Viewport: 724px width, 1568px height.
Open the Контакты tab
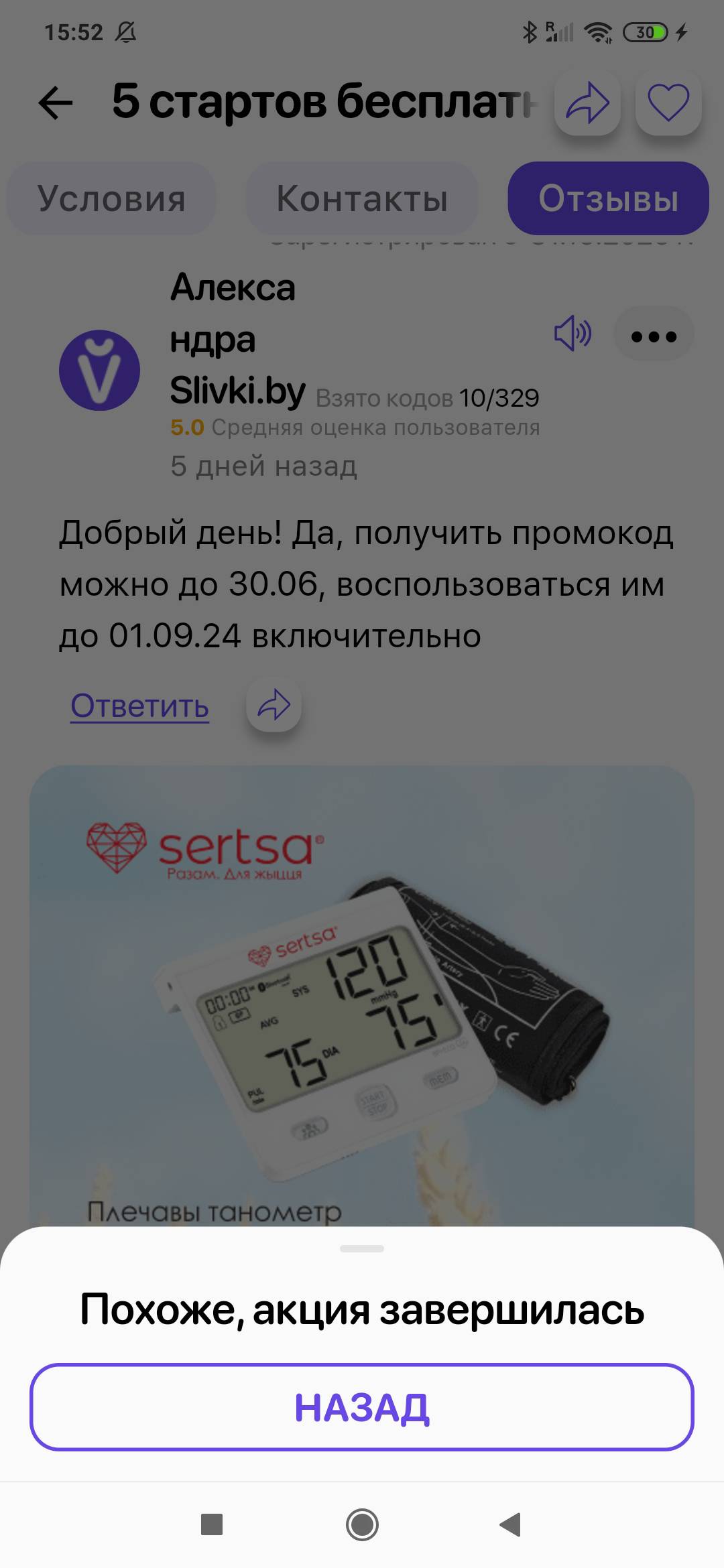(x=362, y=199)
